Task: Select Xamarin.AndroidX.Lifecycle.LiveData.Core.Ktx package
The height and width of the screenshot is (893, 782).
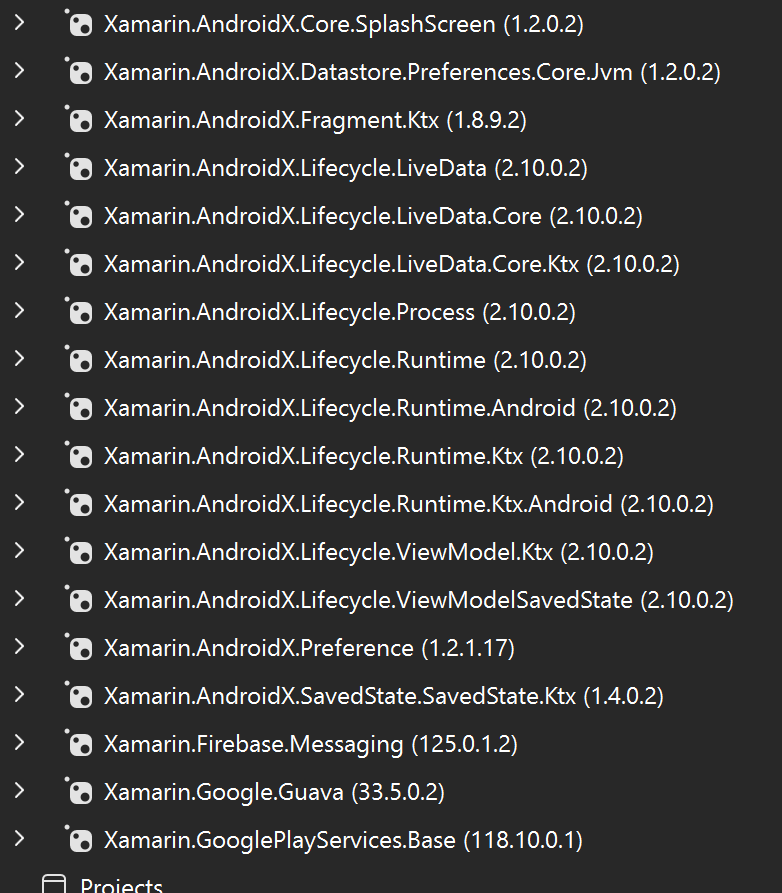Action: 391,264
